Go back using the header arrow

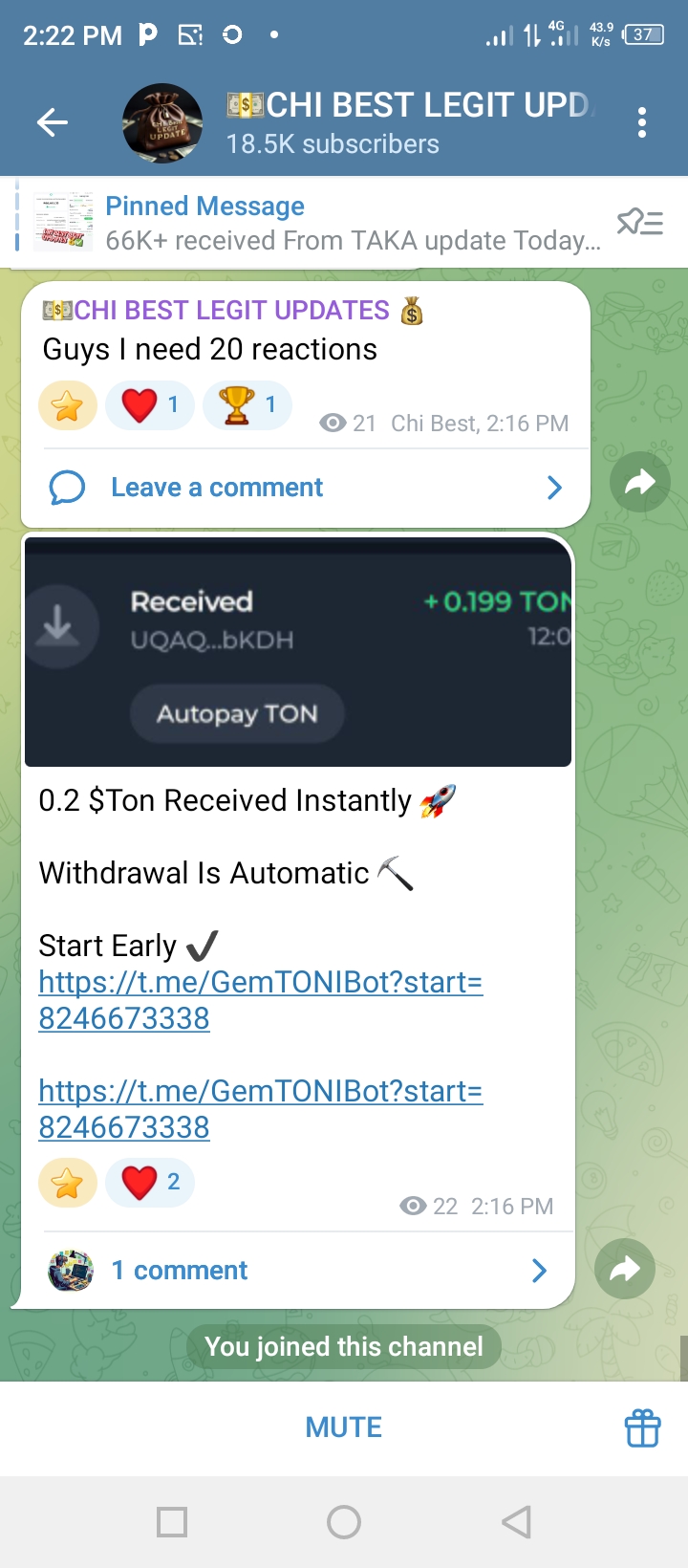53,122
